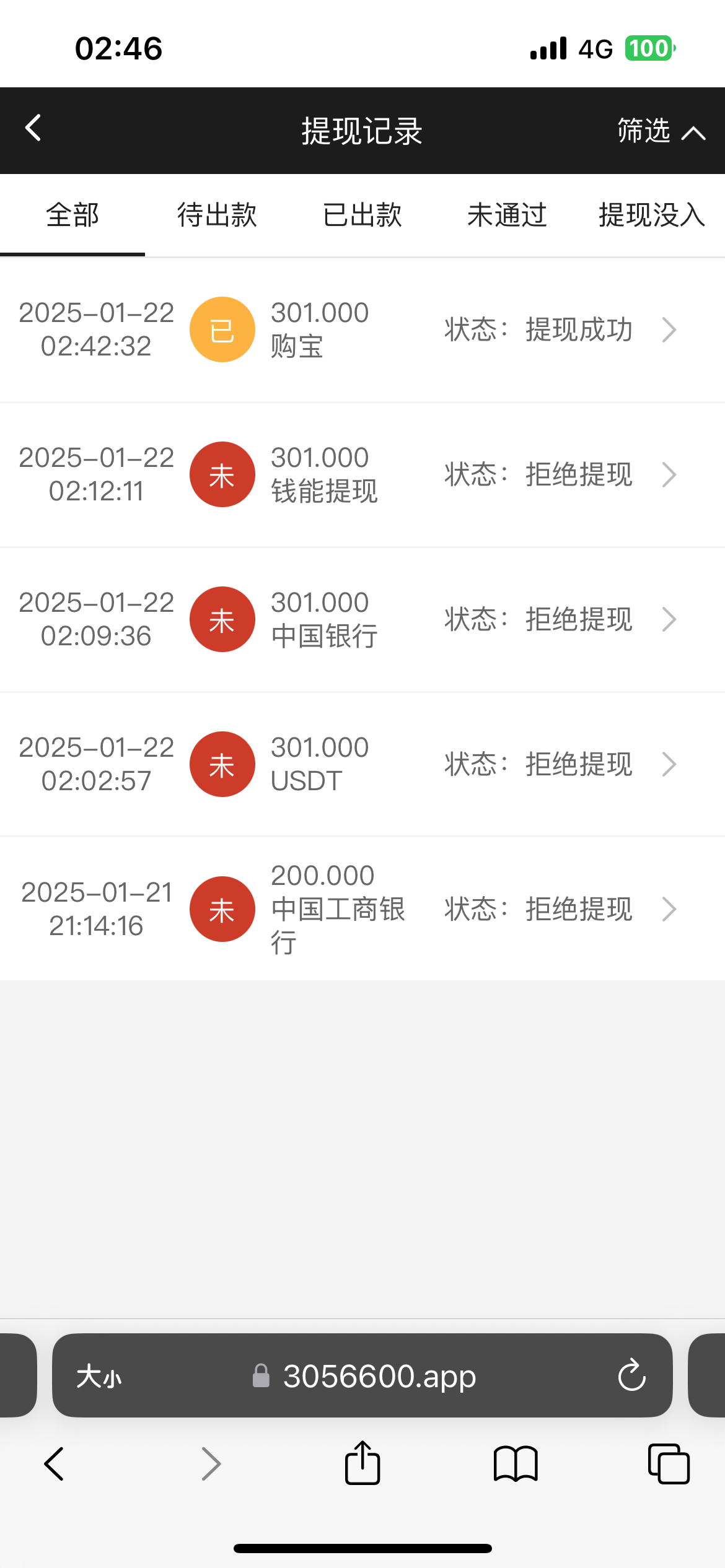Open the USDT withdrawal record
The image size is (725, 1568).
362,764
